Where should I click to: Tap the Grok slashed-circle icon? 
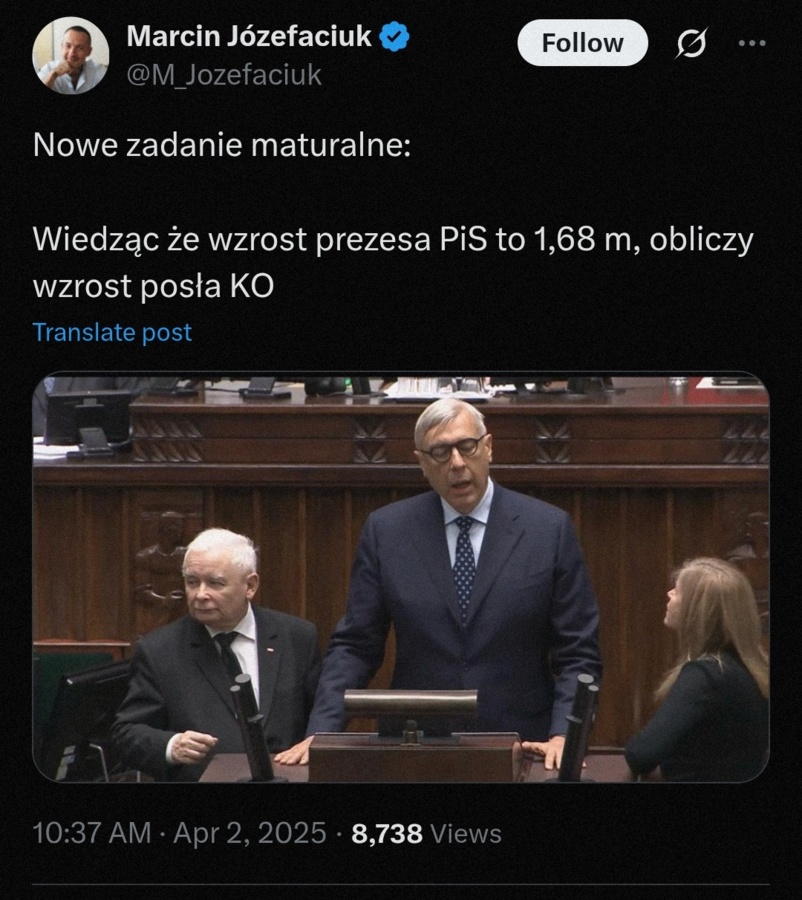(x=691, y=44)
